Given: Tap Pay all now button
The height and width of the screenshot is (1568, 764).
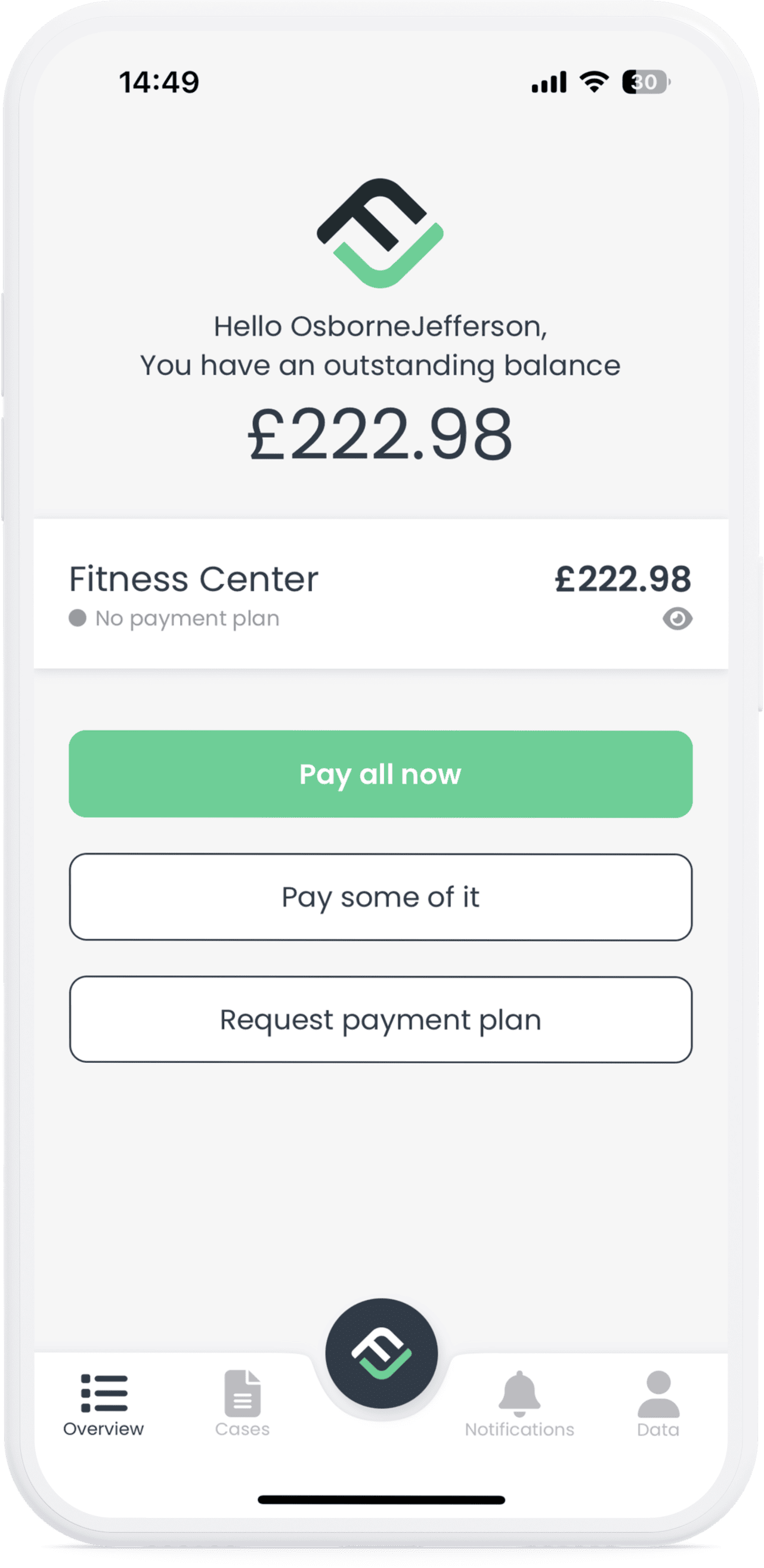Looking at the screenshot, I should coord(381,774).
